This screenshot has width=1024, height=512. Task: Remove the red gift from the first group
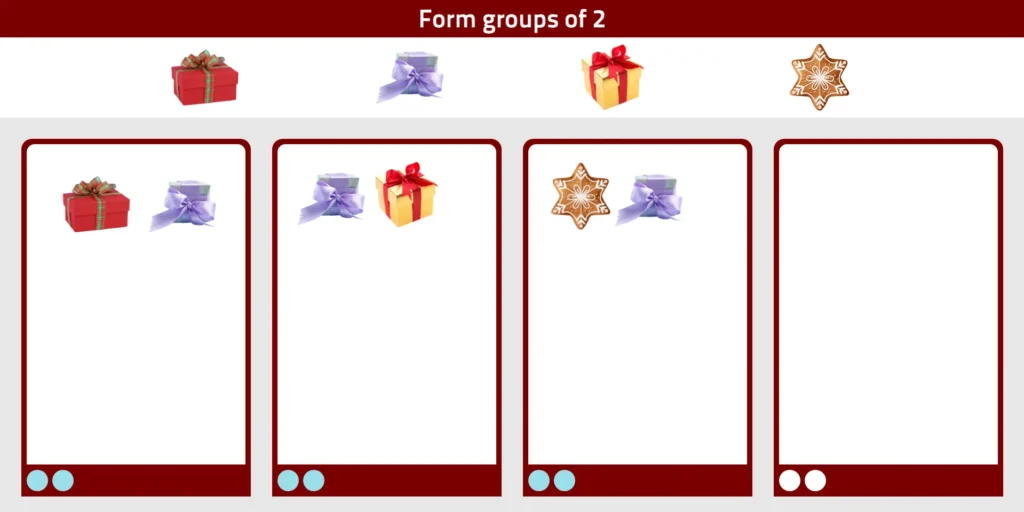pos(96,205)
